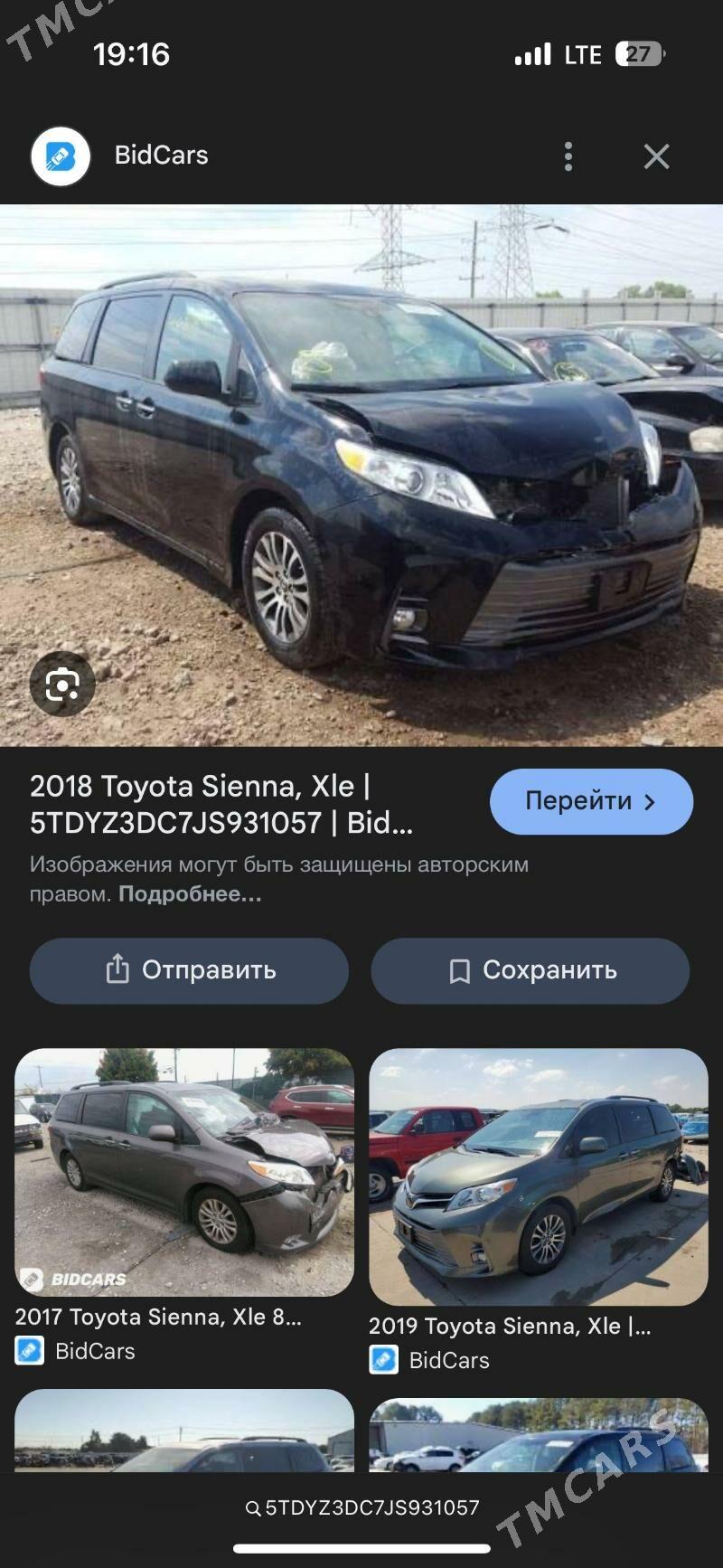Open the three-dot overflow menu

click(x=568, y=156)
